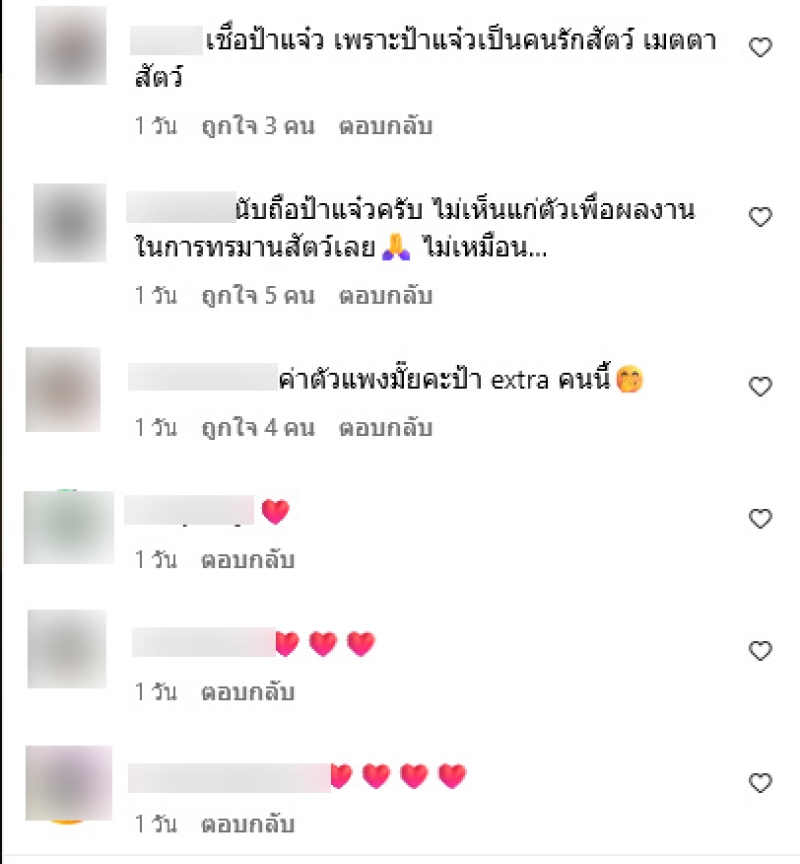The width and height of the screenshot is (800, 864).
Task: Like the comment with four hearts
Action: pos(761,783)
